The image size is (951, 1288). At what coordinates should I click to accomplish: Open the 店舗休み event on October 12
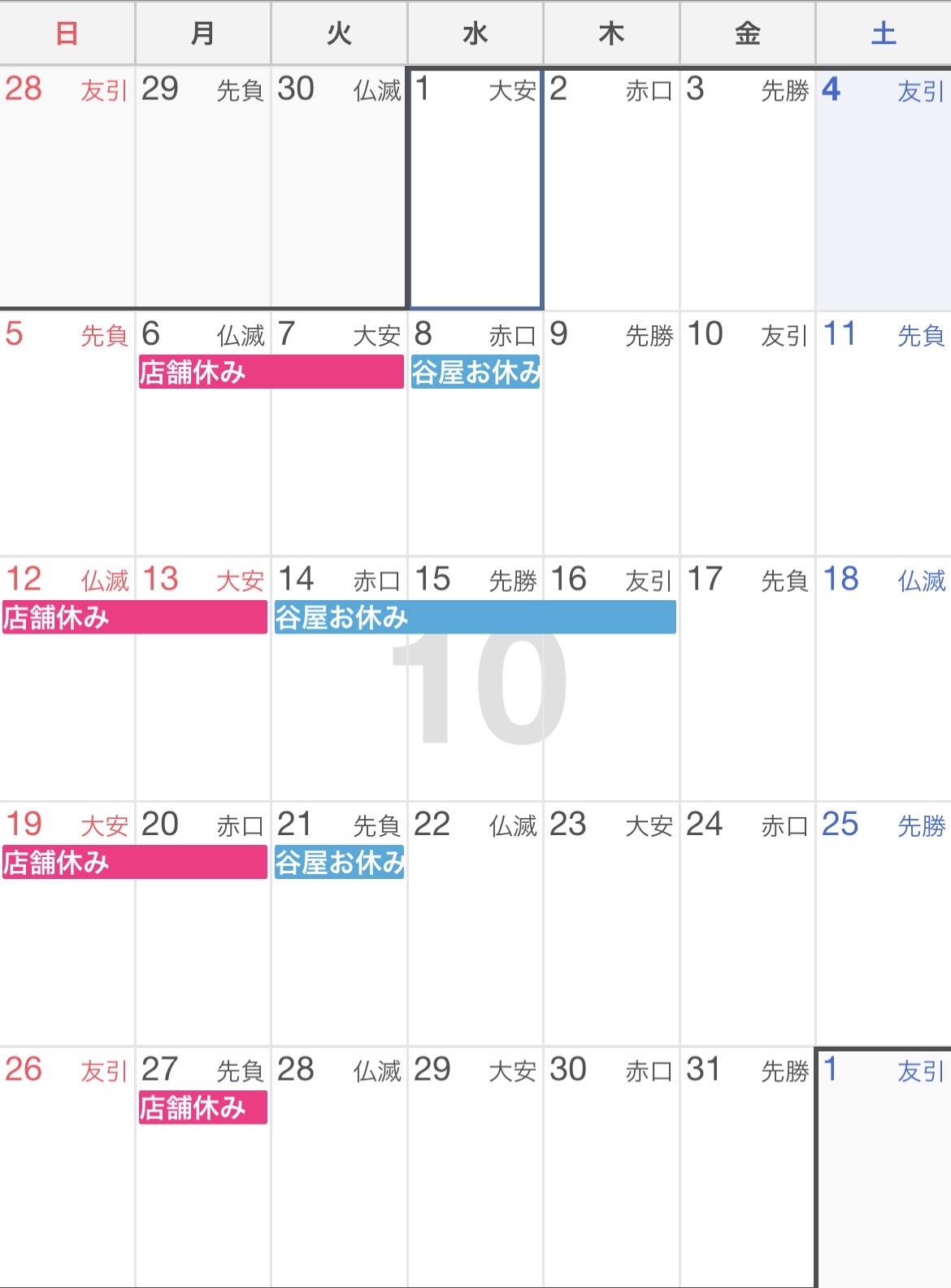coord(135,618)
